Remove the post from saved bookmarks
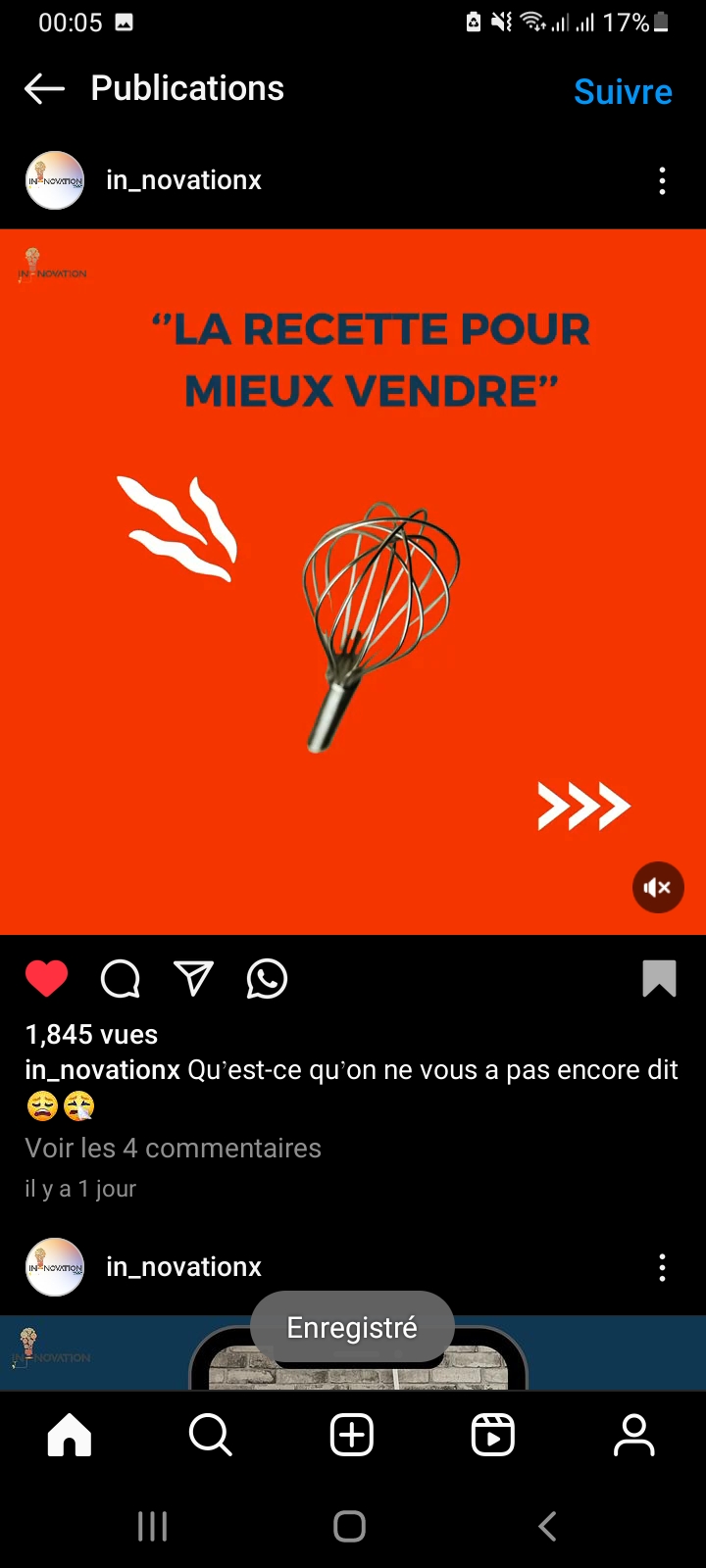The image size is (706, 1568). [659, 978]
